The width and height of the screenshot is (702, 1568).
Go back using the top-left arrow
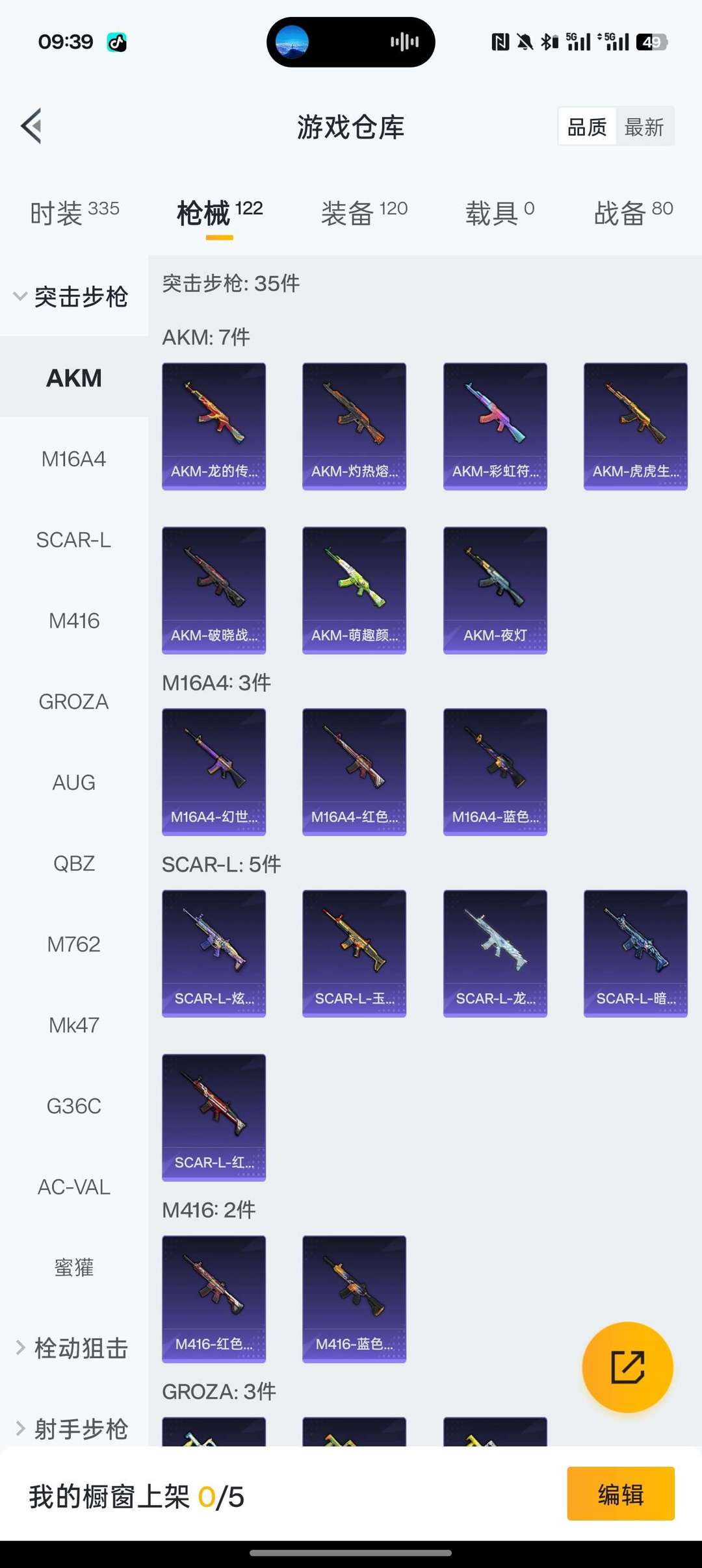(x=31, y=126)
